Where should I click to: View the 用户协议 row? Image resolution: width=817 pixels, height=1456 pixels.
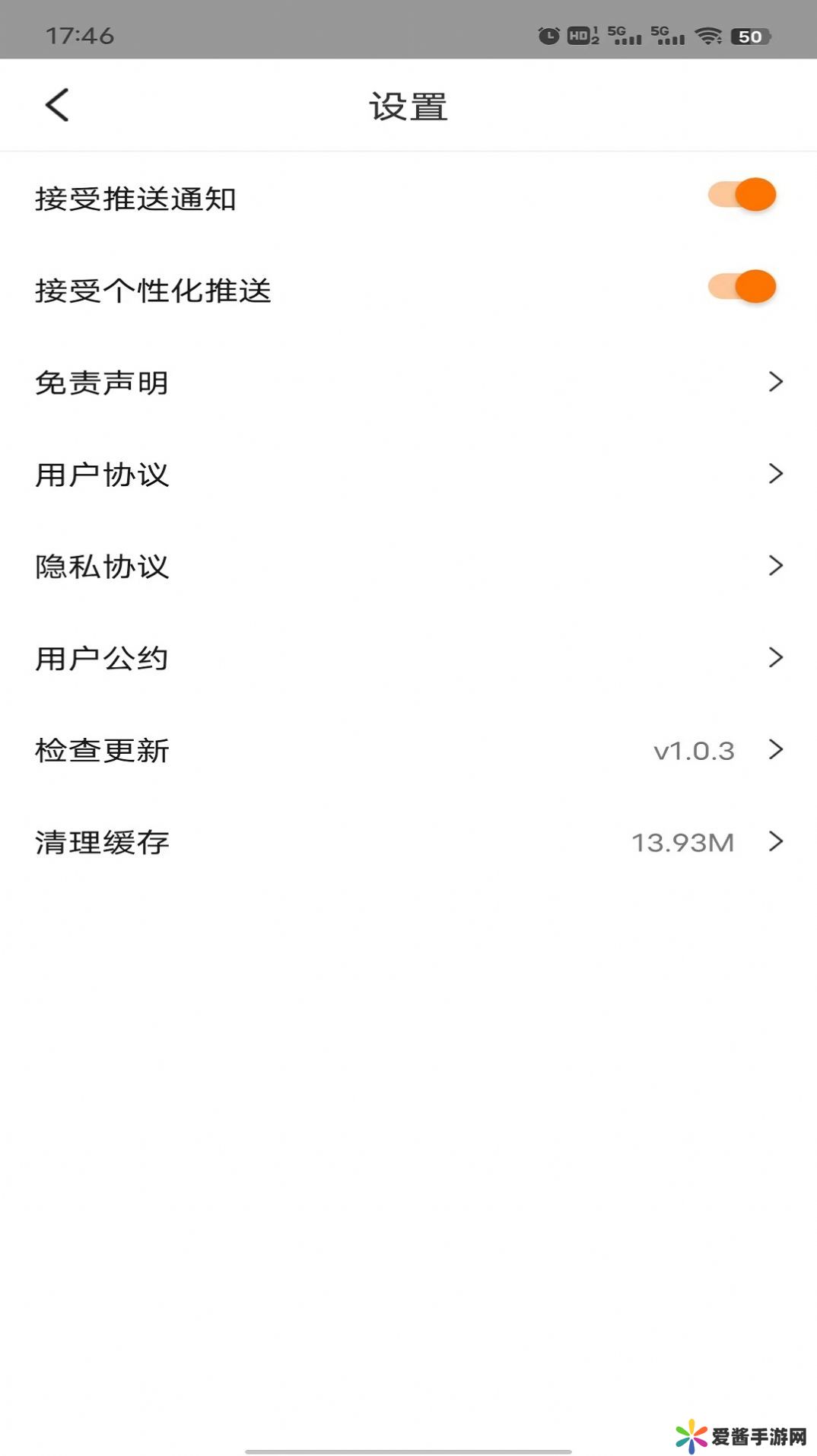(408, 474)
